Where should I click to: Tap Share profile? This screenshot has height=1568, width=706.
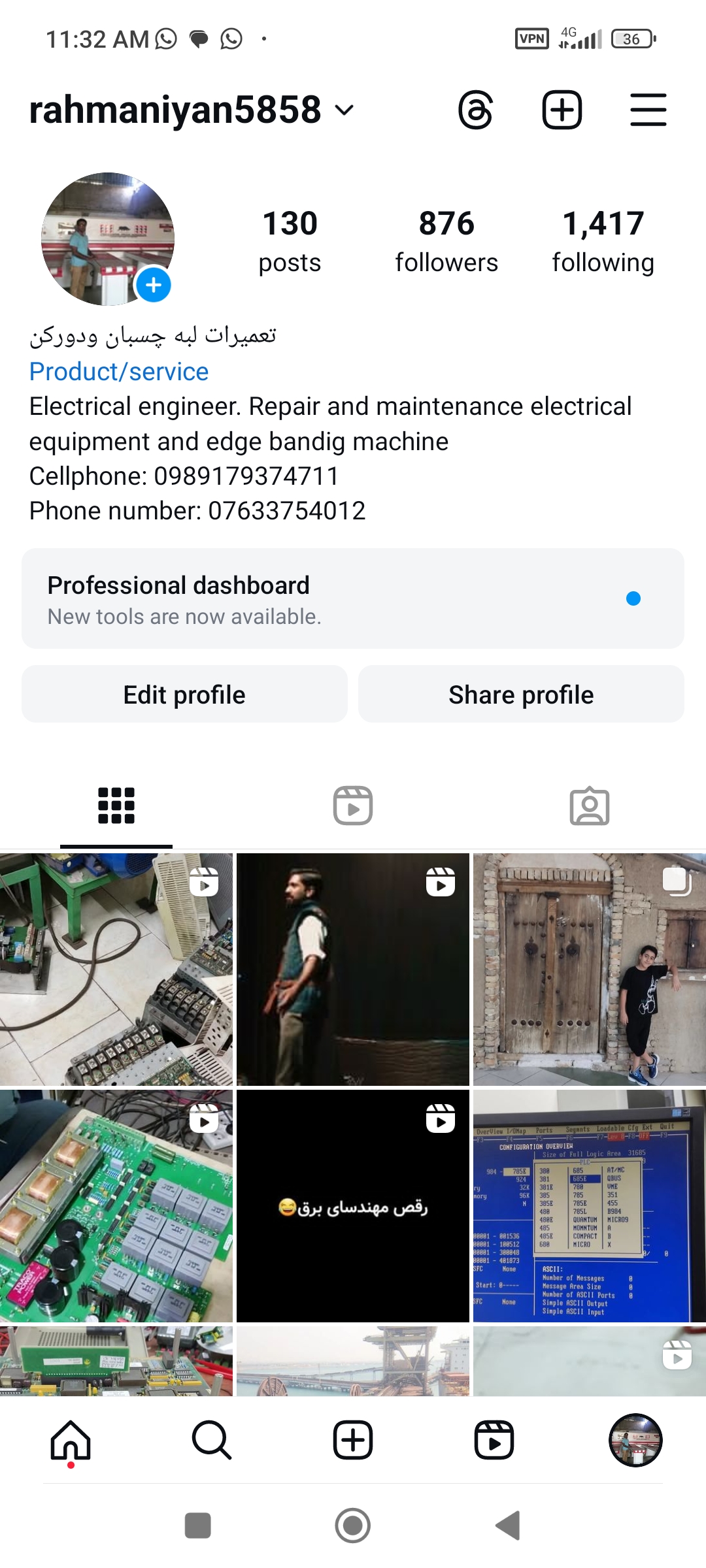[521, 694]
